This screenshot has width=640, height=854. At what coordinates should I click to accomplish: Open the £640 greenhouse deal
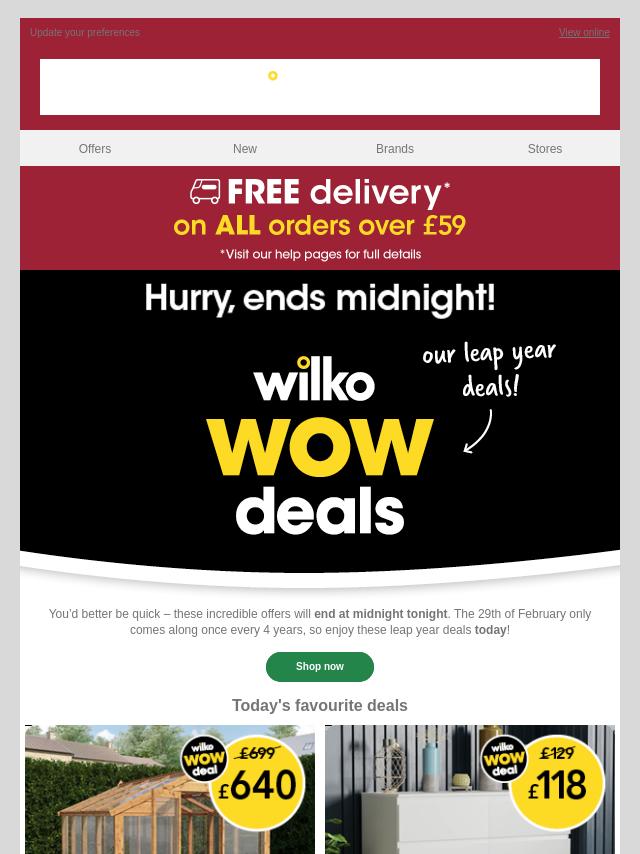170,790
